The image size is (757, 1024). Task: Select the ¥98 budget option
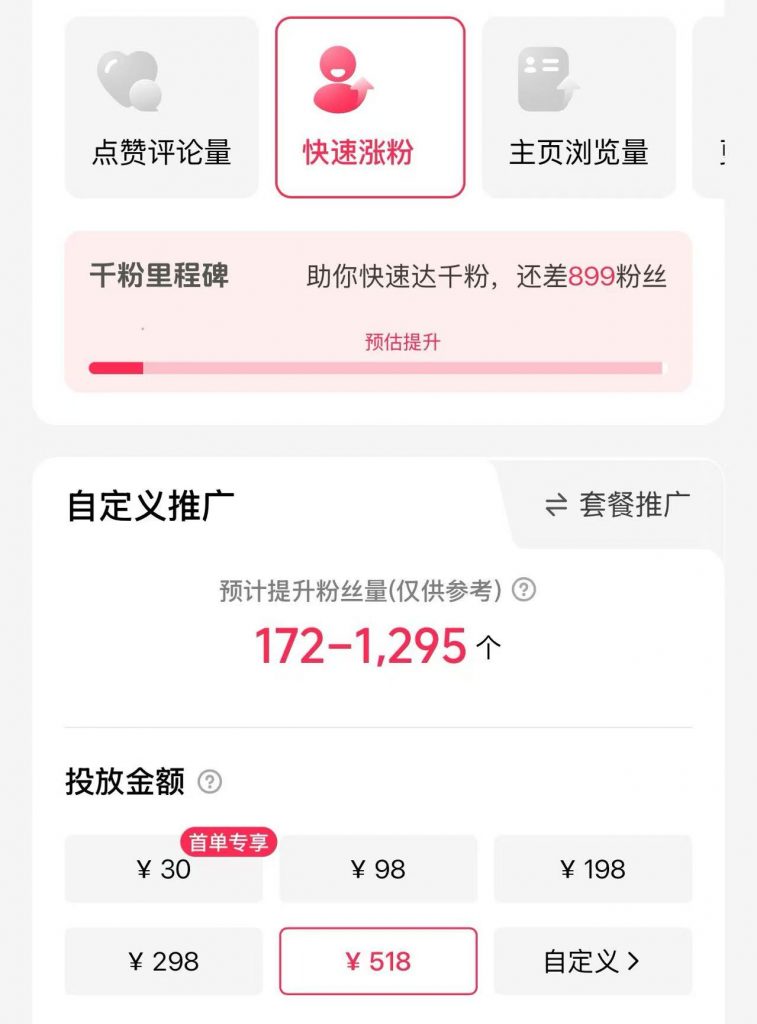(379, 870)
